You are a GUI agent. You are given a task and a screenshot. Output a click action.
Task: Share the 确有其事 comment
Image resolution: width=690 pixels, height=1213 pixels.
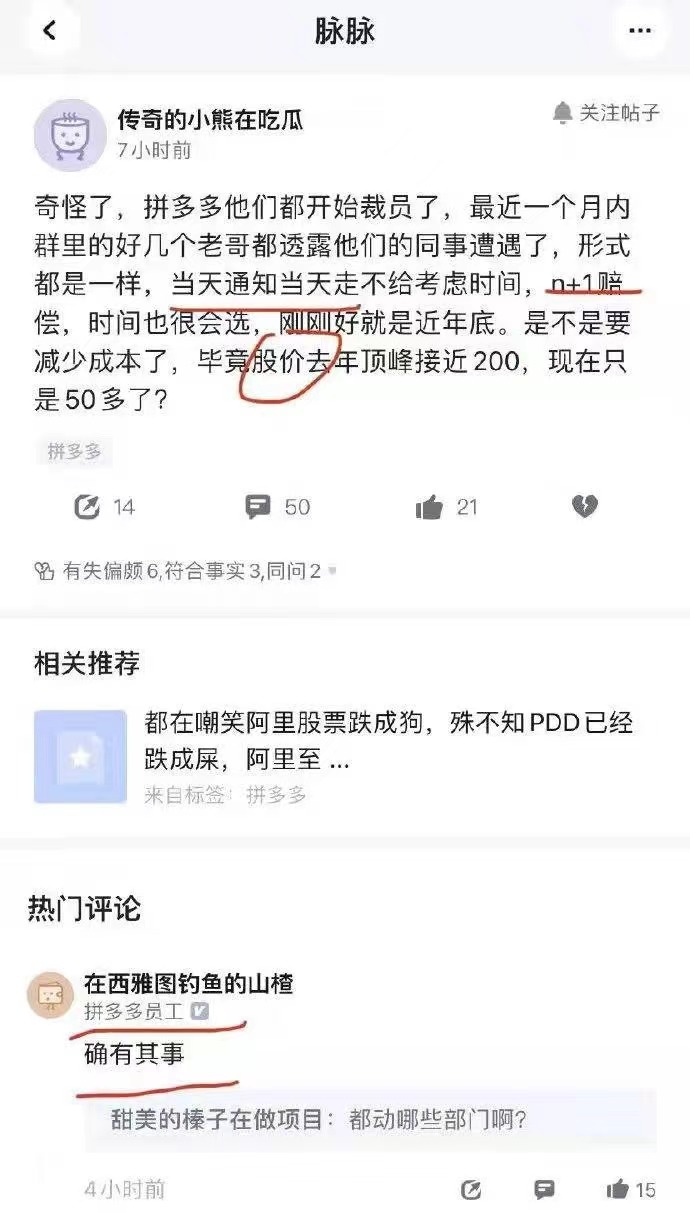point(471,1189)
